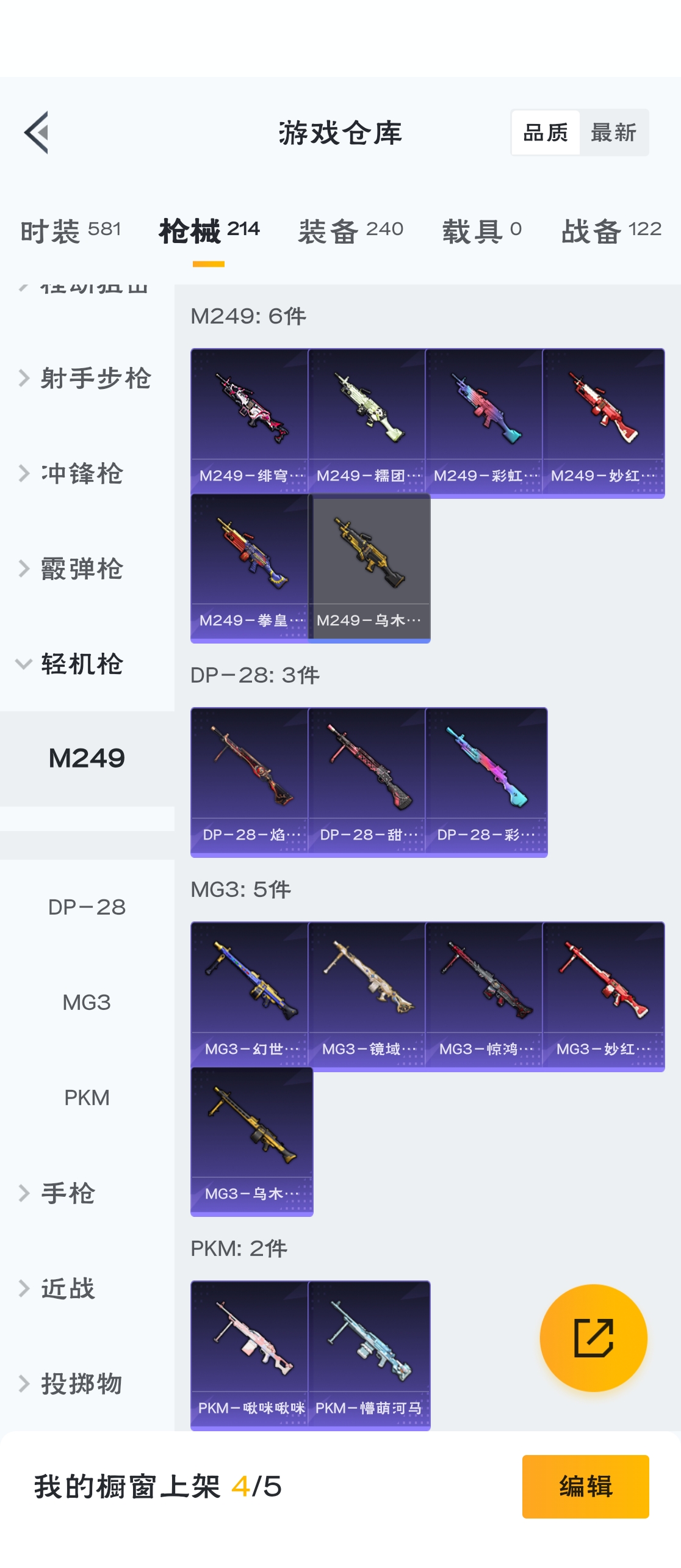Sort items by 品质
Screen dimensions: 681x1568
pyautogui.click(x=545, y=132)
